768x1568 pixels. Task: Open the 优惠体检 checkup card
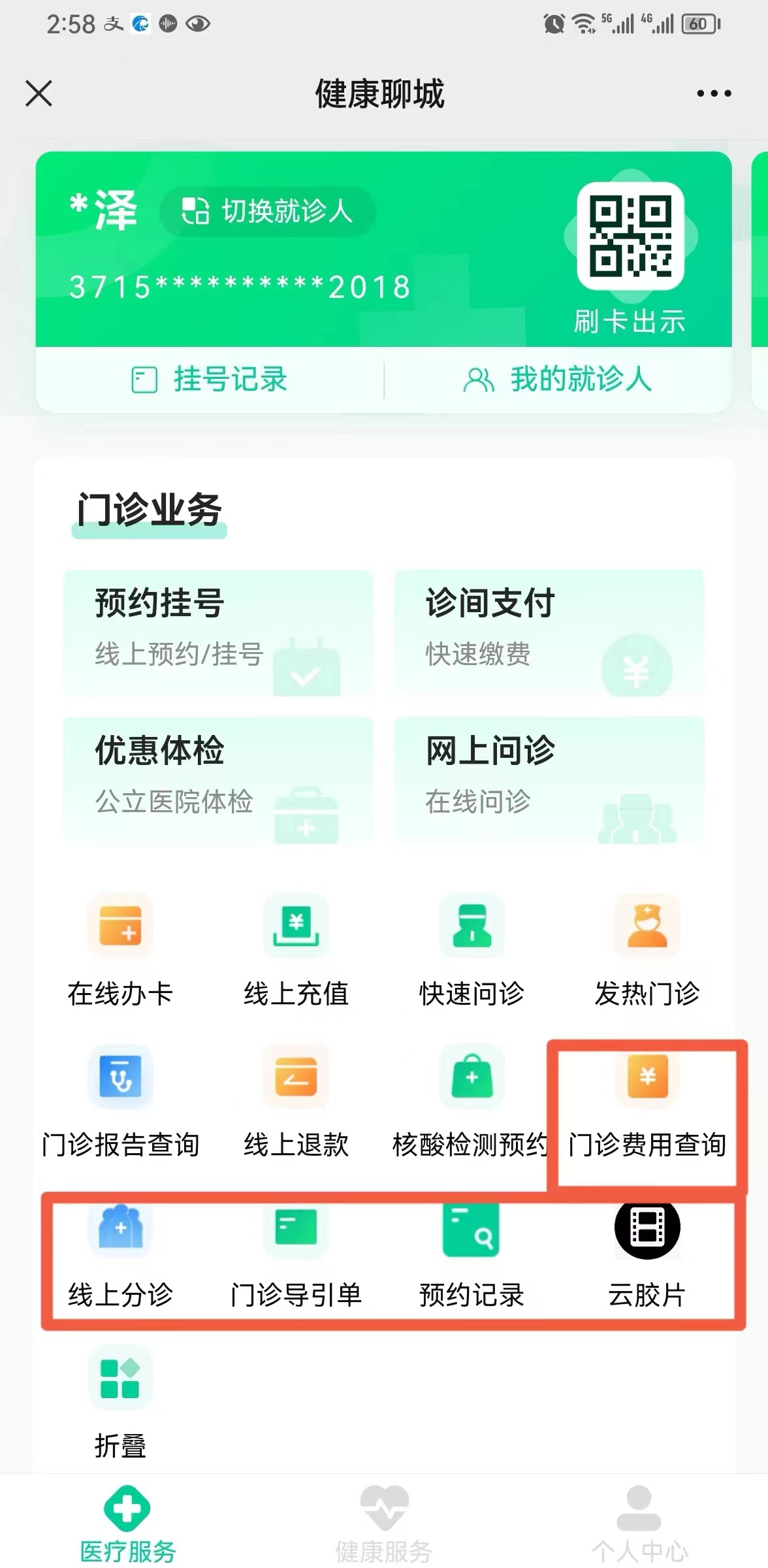click(x=218, y=779)
